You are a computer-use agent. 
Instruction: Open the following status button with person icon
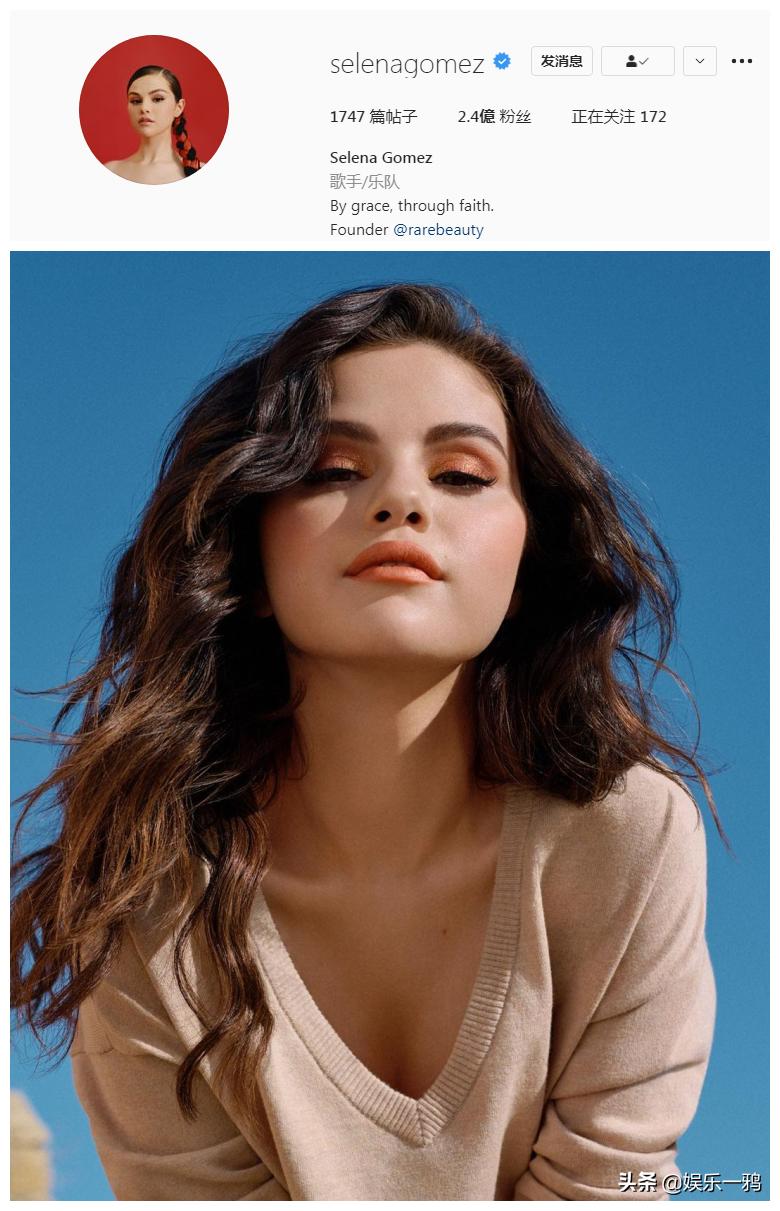pos(637,61)
